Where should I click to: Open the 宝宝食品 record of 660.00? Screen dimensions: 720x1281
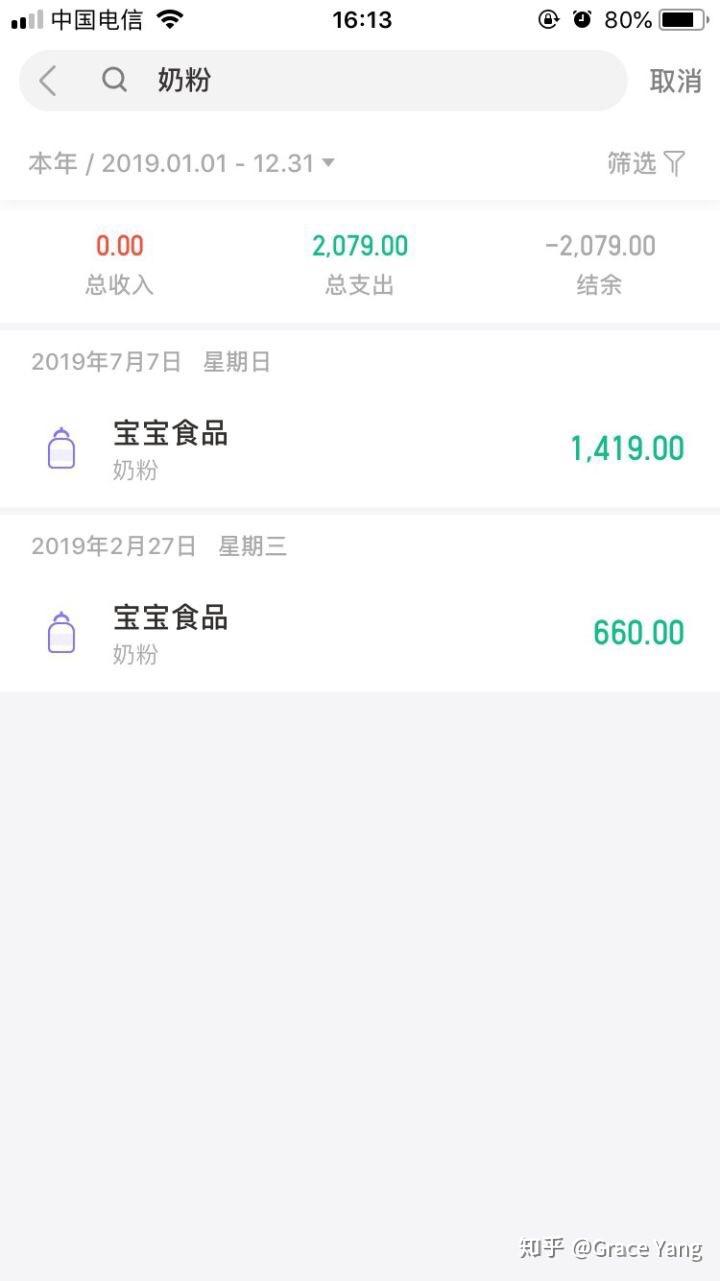coord(360,633)
